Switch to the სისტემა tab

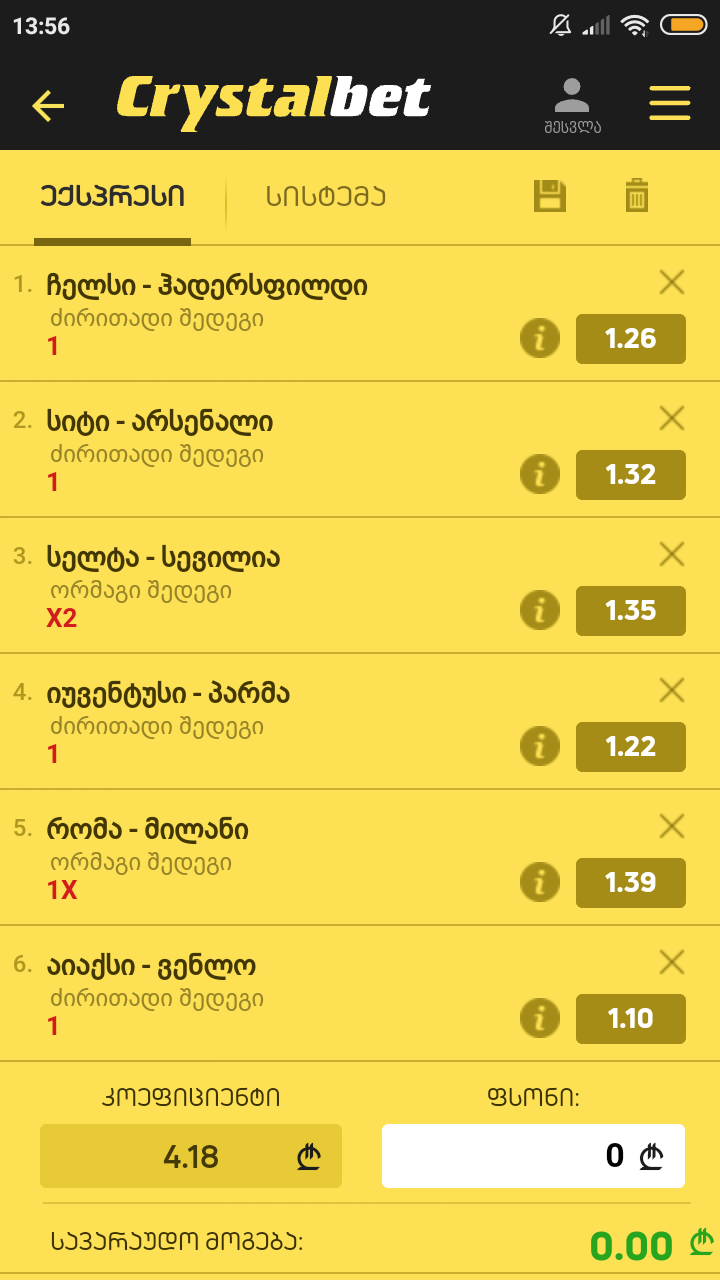tap(325, 197)
